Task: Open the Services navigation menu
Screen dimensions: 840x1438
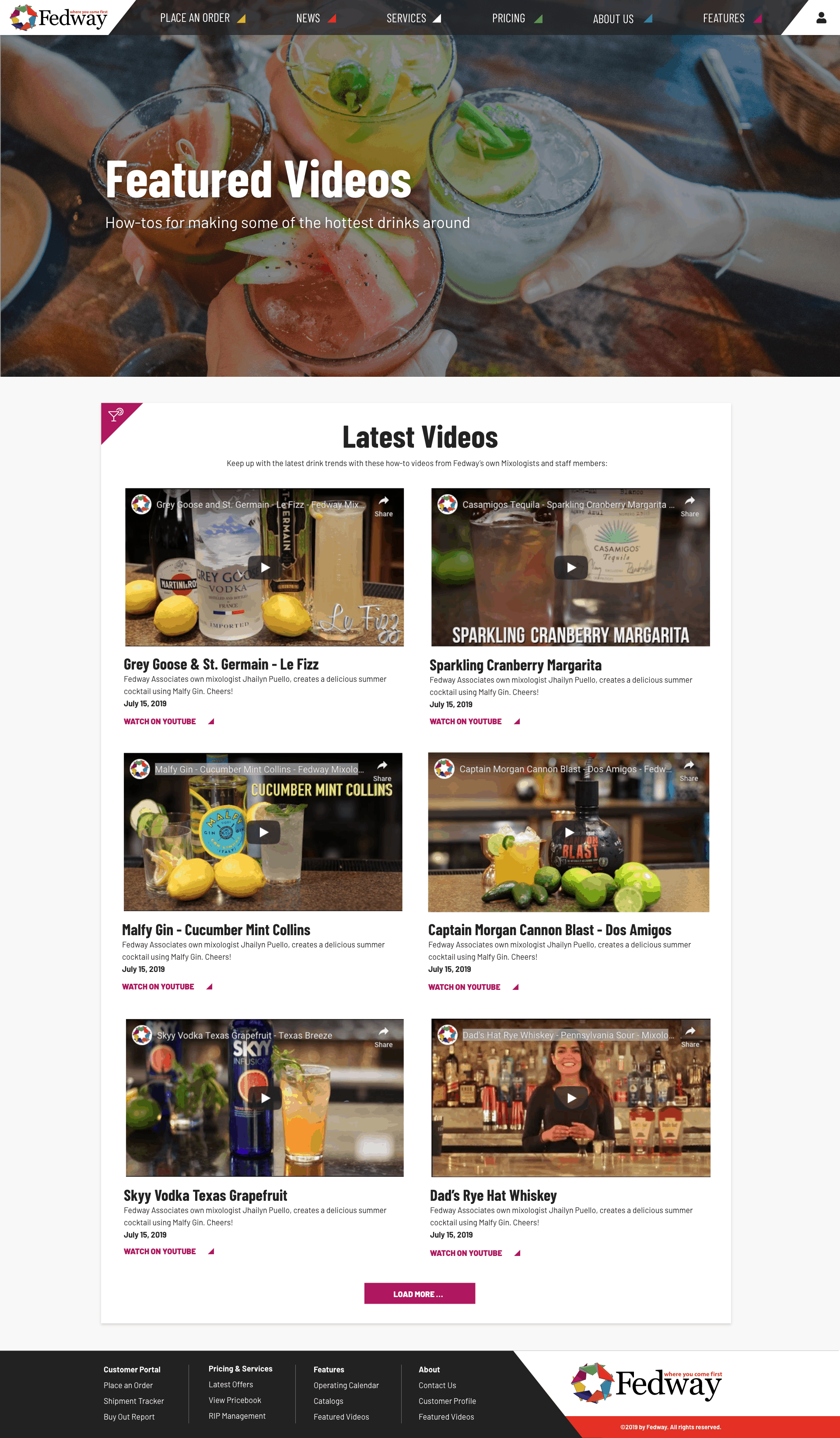Action: 414,18
